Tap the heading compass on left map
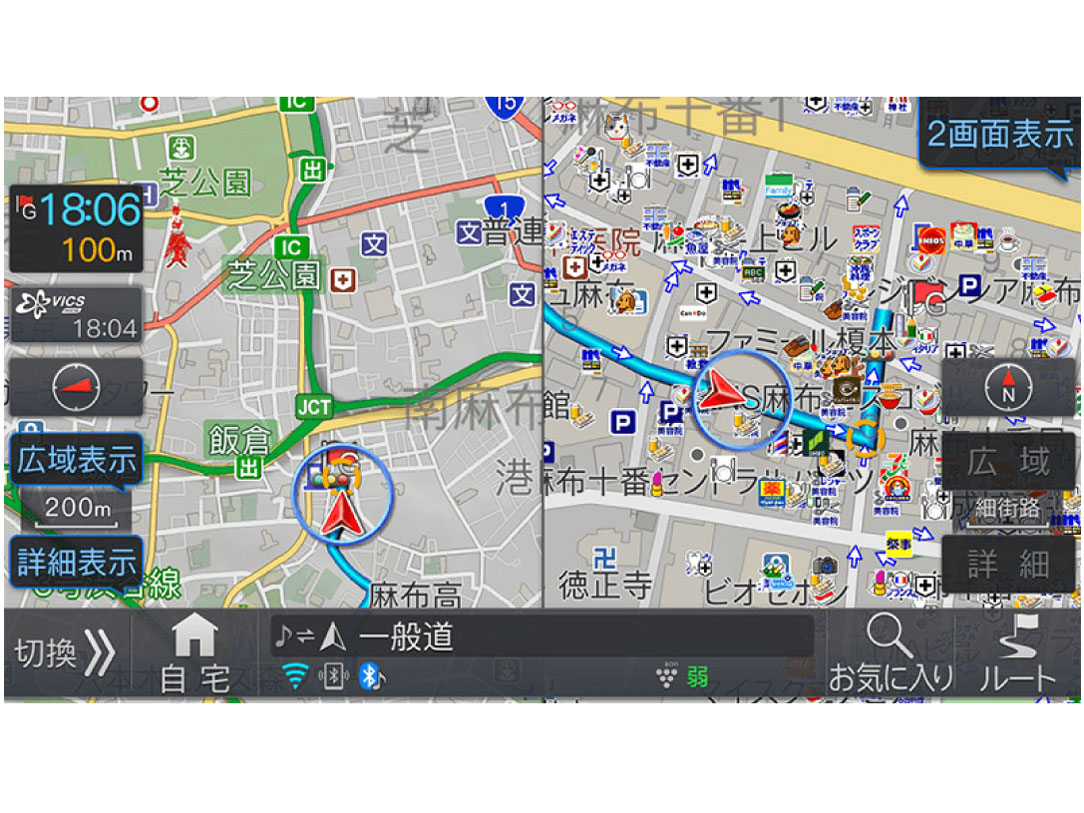 [x=76, y=388]
